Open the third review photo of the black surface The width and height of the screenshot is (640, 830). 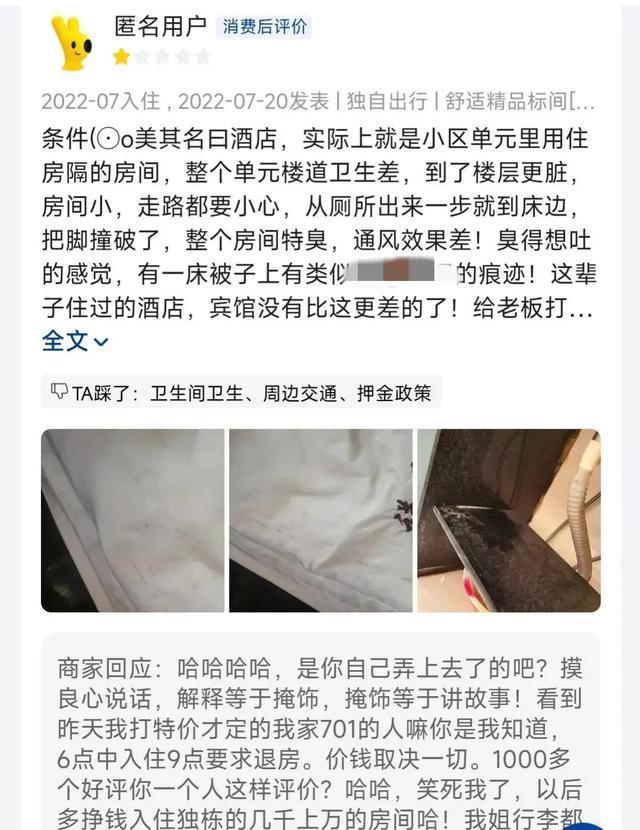pos(508,520)
